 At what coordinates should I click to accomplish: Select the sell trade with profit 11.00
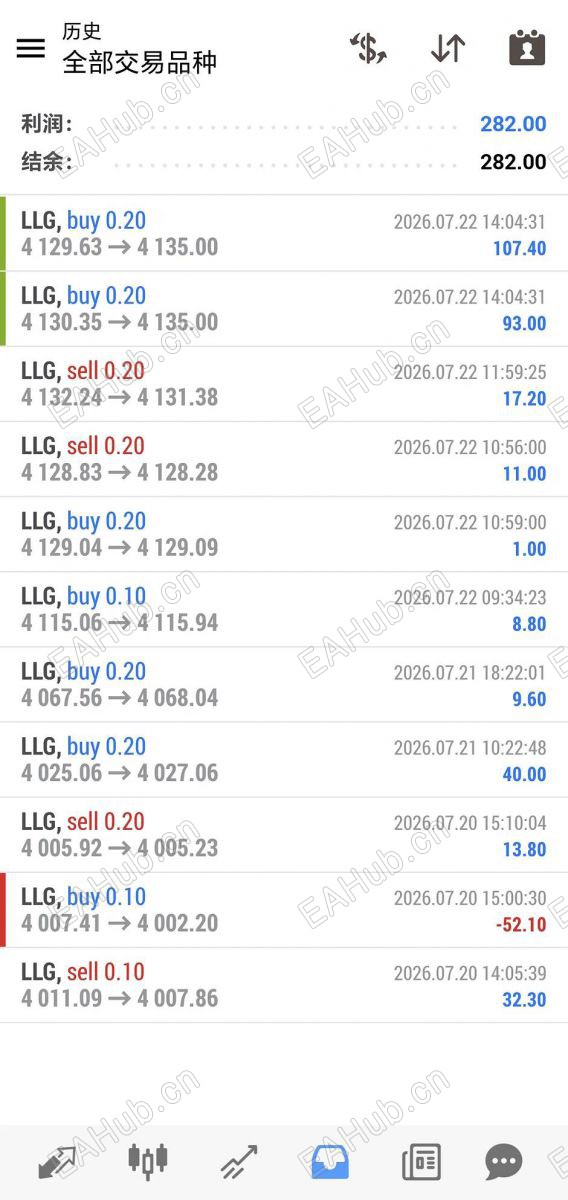pos(284,459)
